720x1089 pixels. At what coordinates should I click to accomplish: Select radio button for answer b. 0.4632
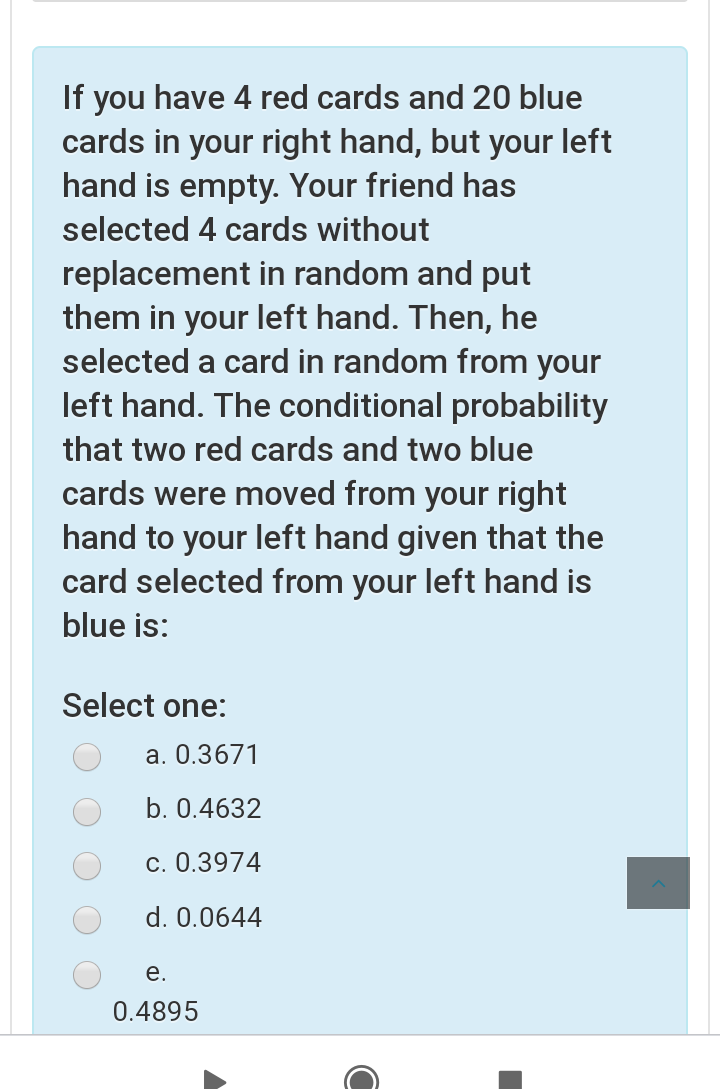coord(87,812)
